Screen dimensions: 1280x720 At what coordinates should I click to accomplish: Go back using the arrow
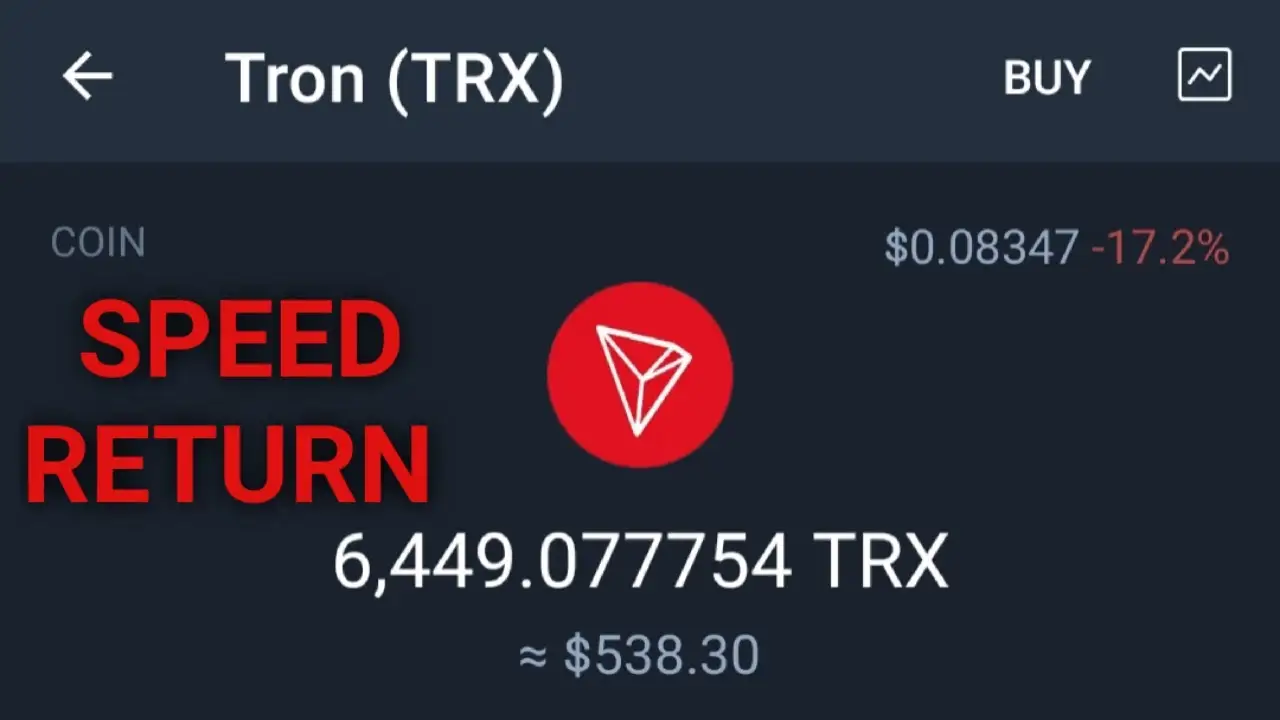(x=87, y=77)
